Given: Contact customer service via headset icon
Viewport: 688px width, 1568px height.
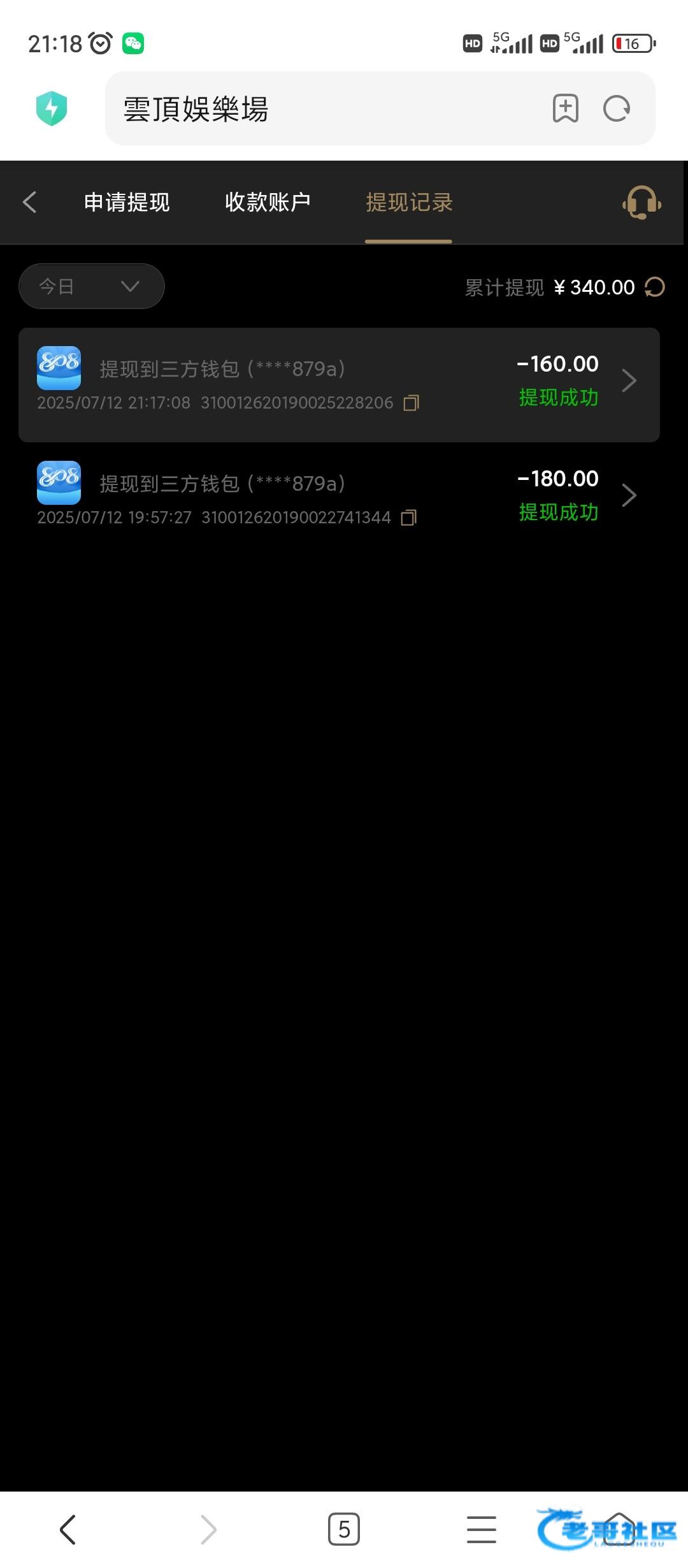Looking at the screenshot, I should tap(641, 203).
